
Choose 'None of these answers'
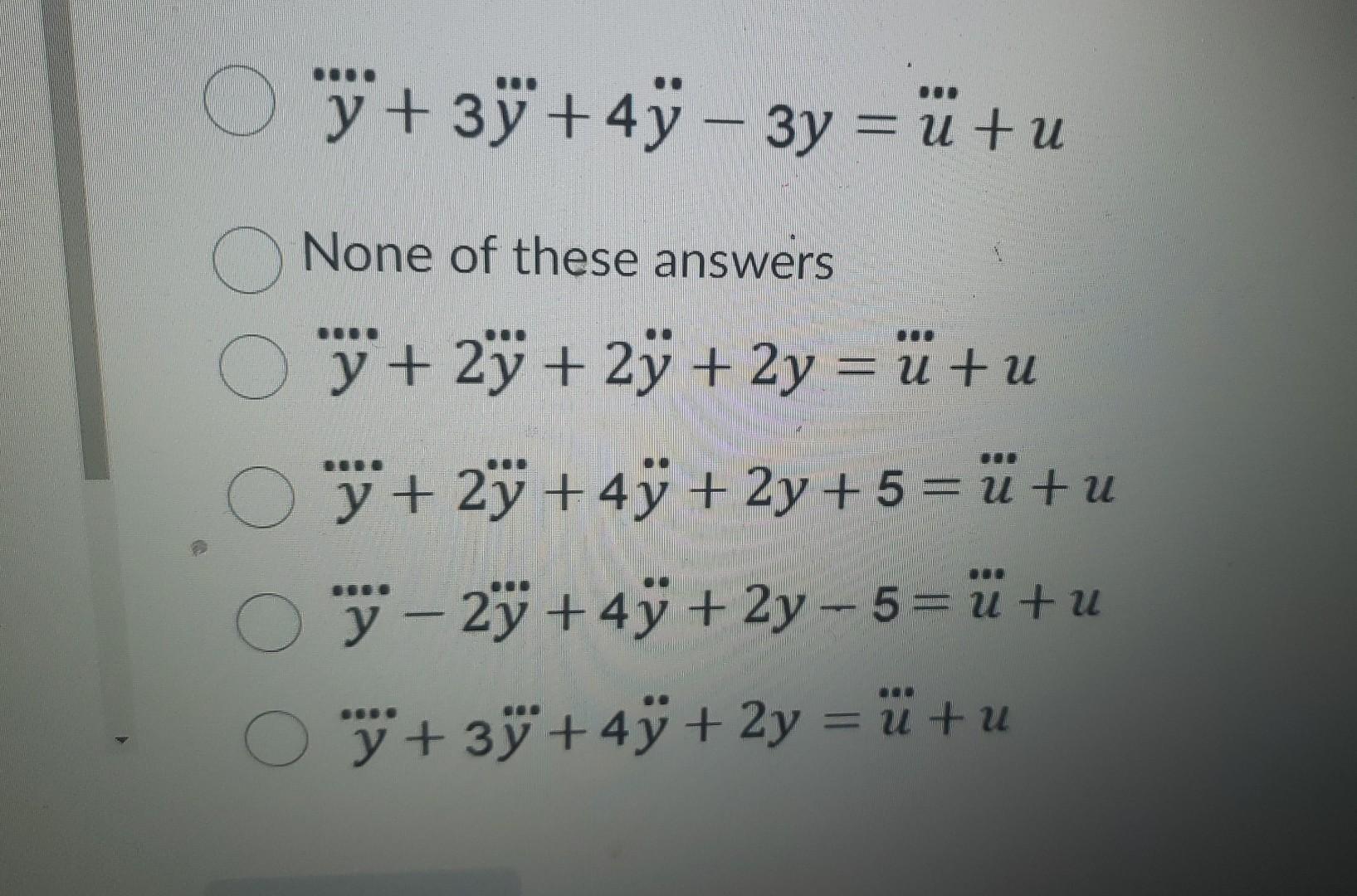[x=247, y=262]
